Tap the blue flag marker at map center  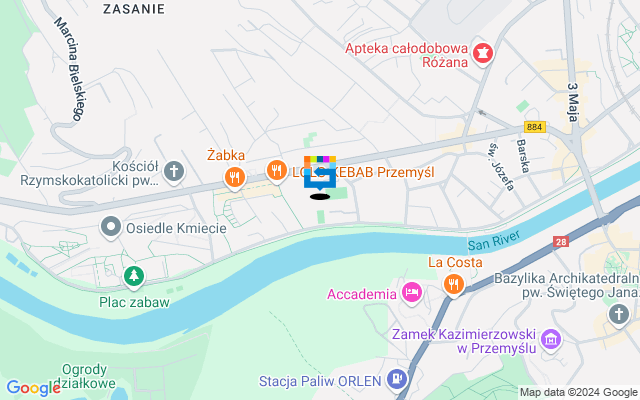[x=320, y=176]
